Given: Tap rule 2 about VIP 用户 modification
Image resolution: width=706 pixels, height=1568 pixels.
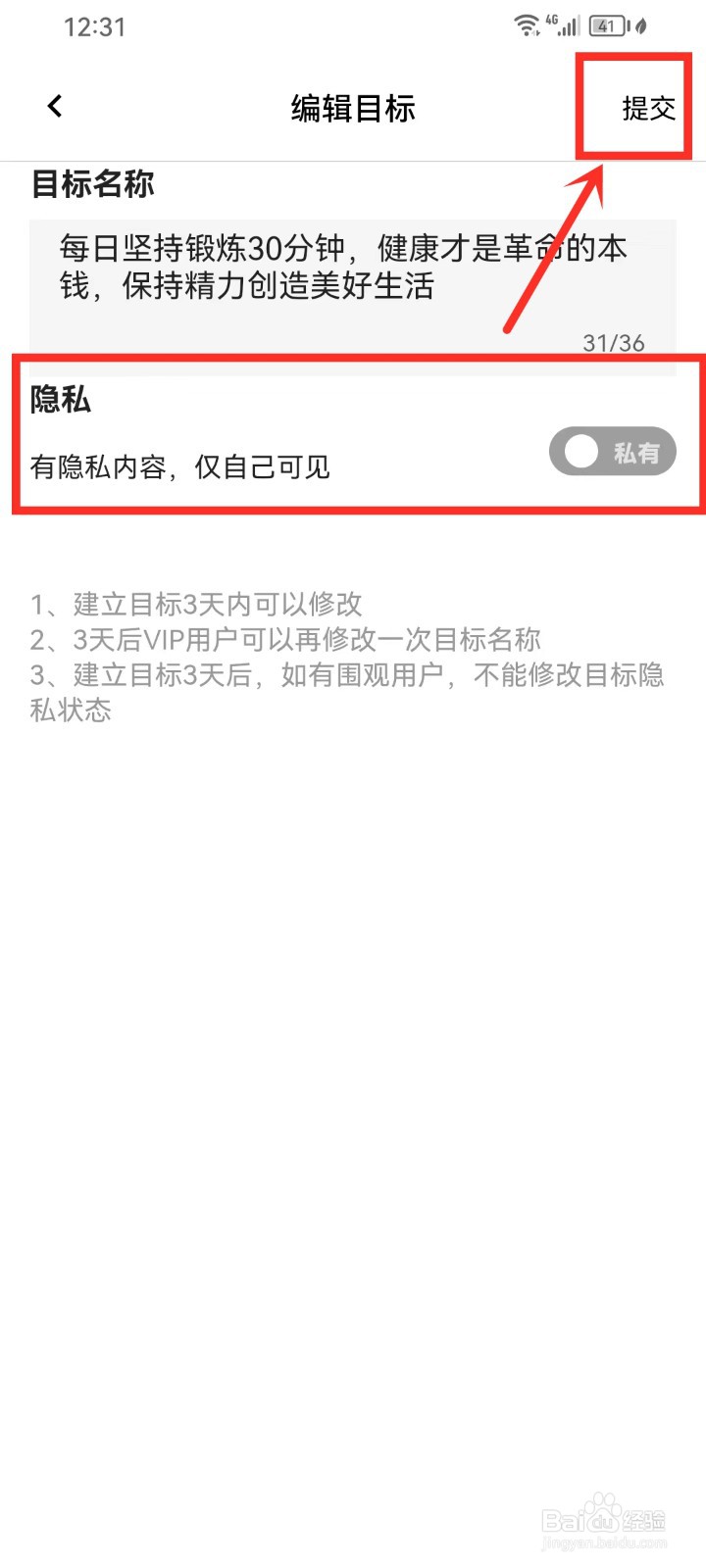Looking at the screenshot, I should tap(284, 639).
